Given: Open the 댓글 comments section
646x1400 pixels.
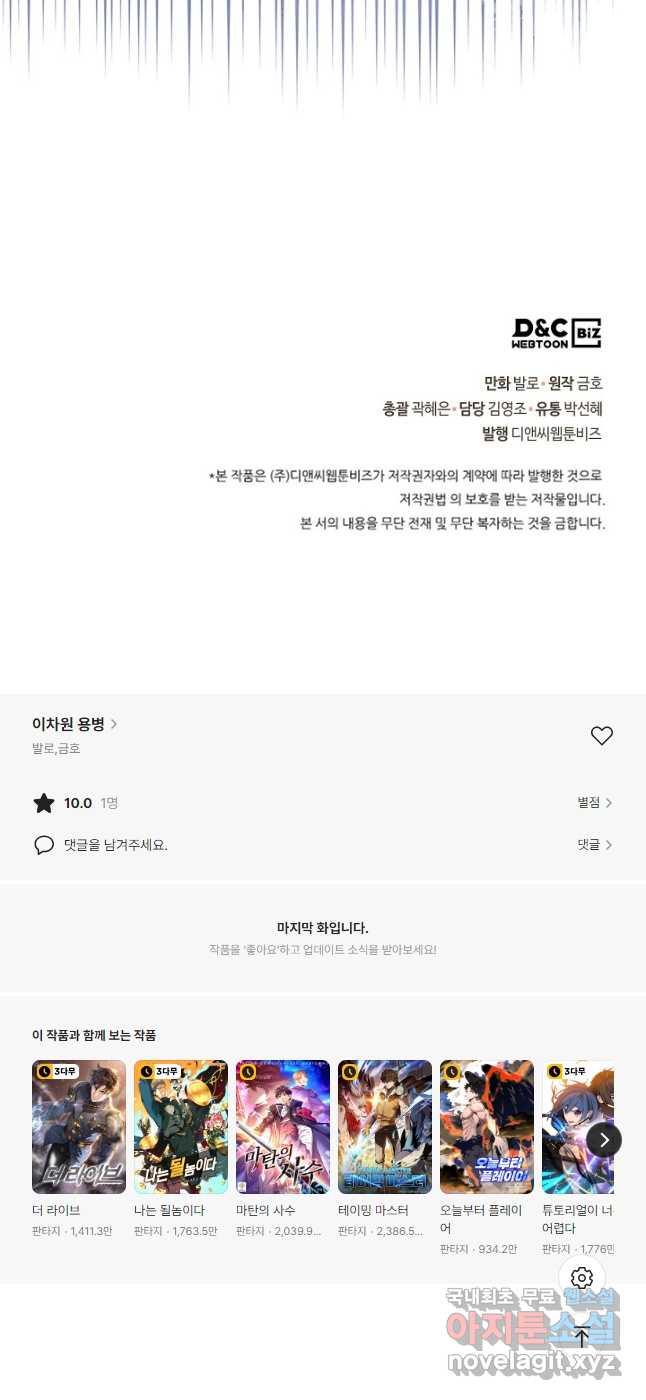Looking at the screenshot, I should click(594, 845).
